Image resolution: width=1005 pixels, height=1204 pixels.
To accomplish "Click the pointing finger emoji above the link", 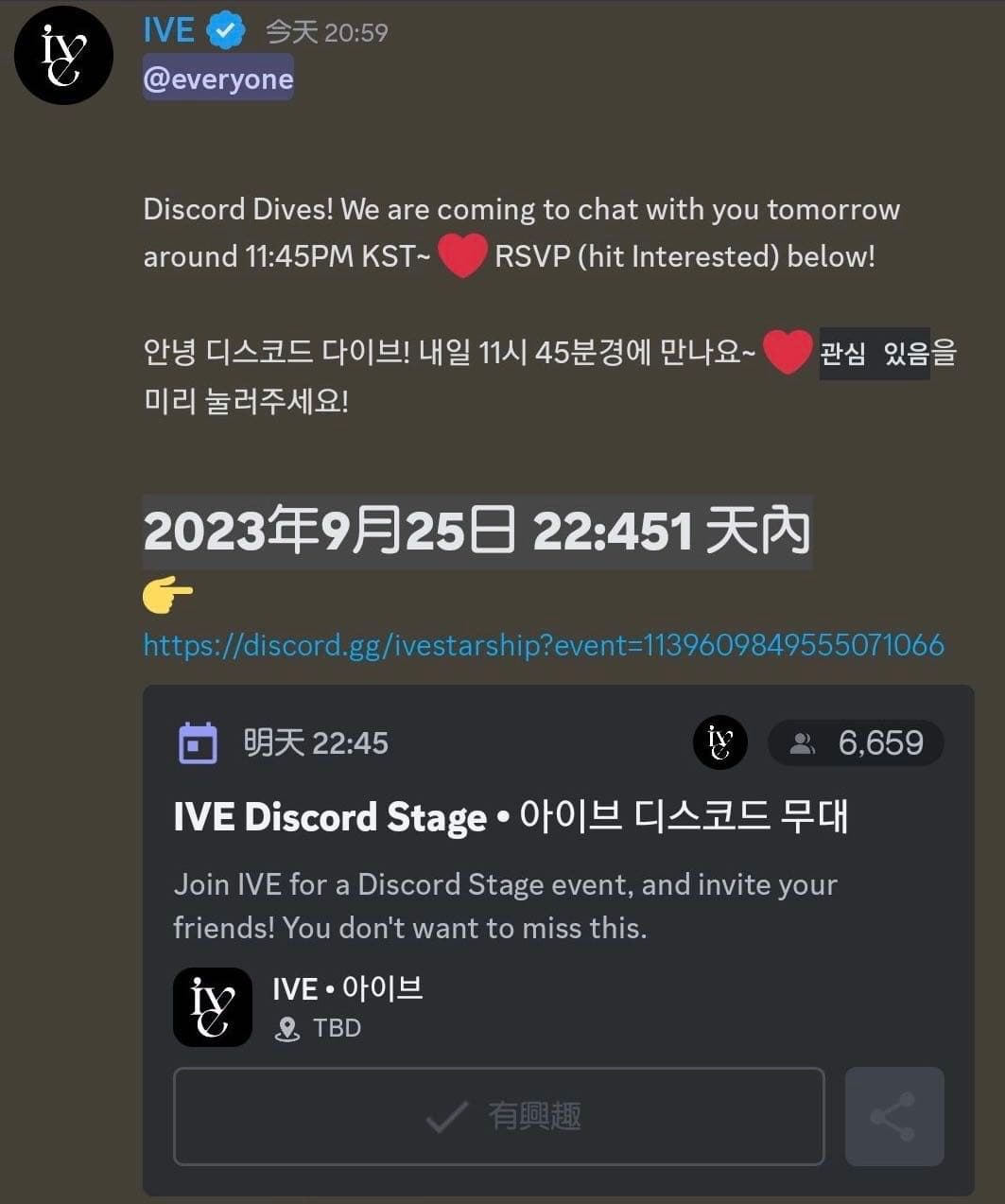I will 166,595.
